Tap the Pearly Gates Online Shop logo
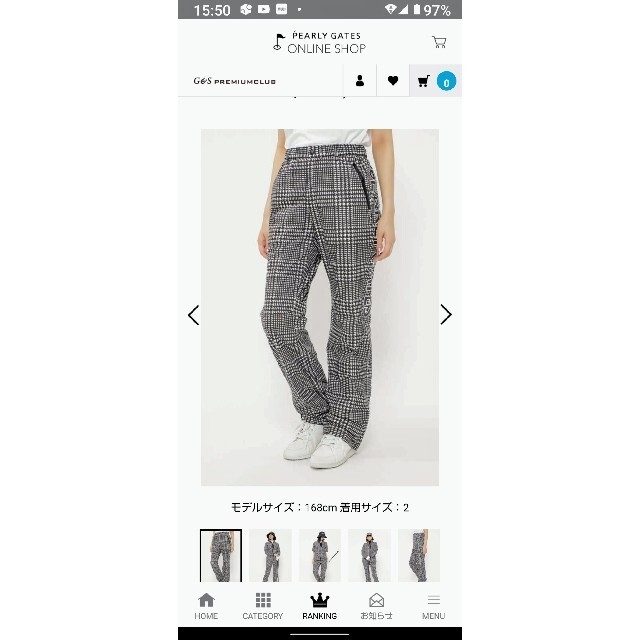This screenshot has width=640, height=640. click(x=318, y=42)
